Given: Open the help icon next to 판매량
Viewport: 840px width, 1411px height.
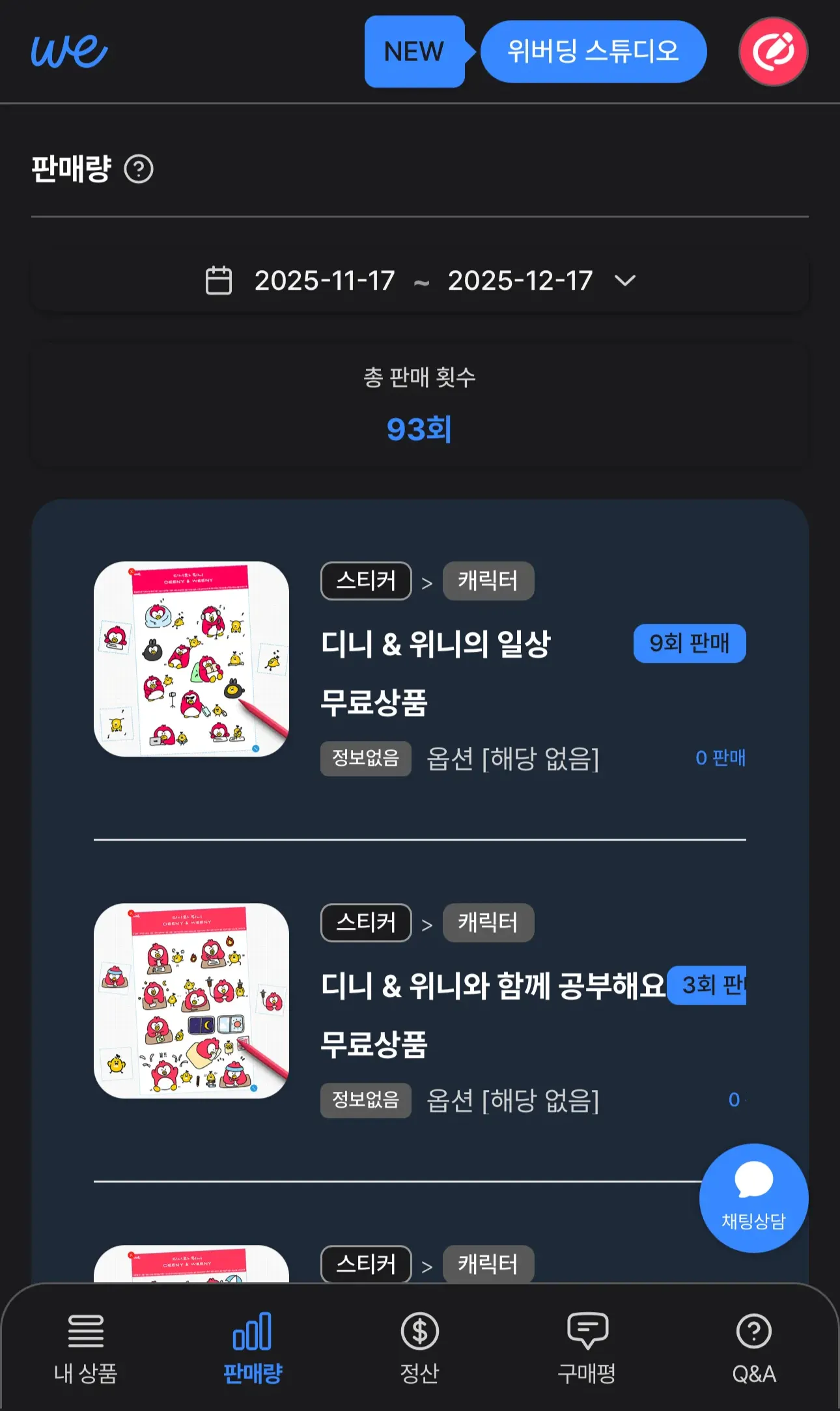Looking at the screenshot, I should point(139,169).
